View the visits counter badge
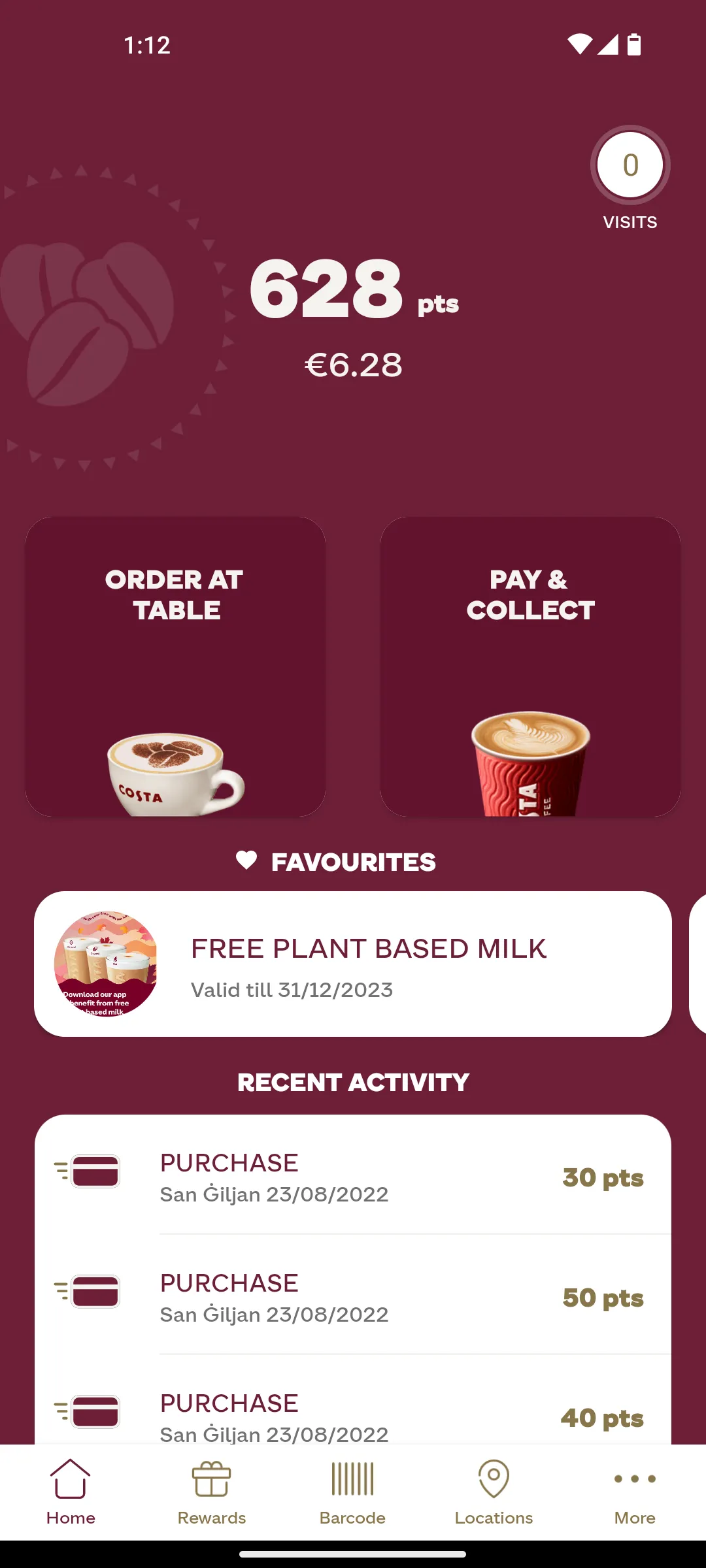The height and width of the screenshot is (1568, 706). pyautogui.click(x=630, y=166)
